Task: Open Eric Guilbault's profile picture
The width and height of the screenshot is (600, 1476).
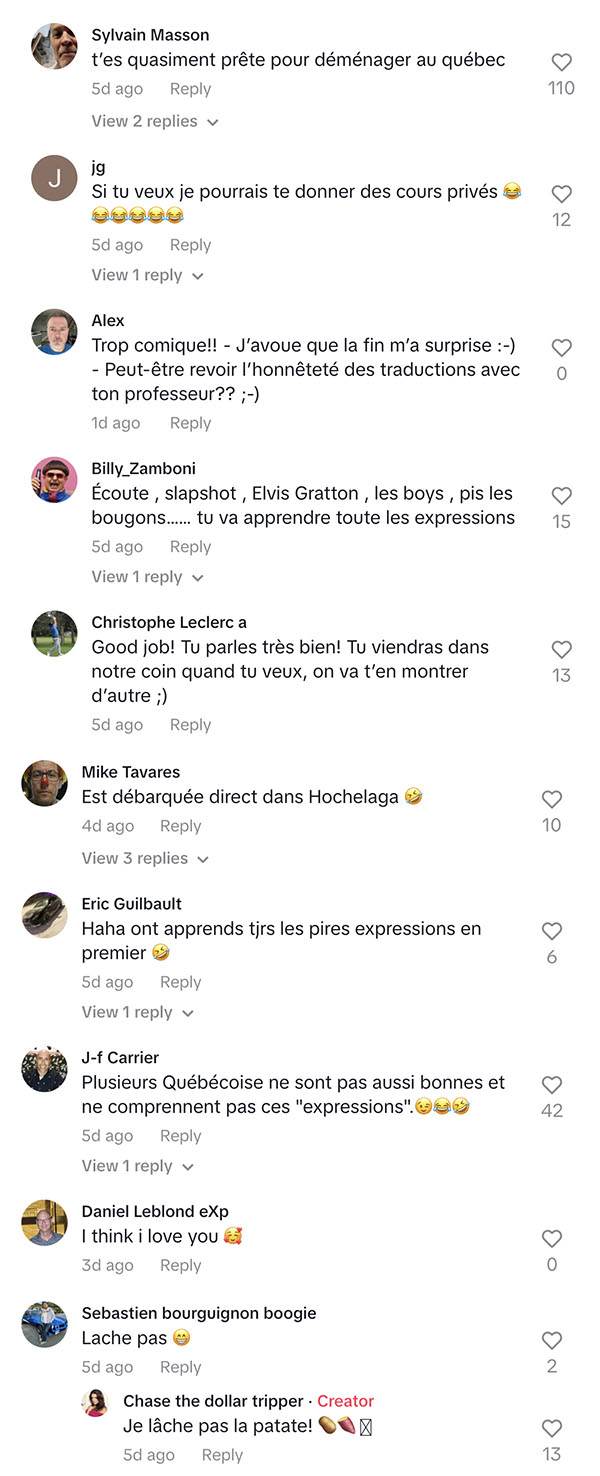Action: (x=44, y=914)
